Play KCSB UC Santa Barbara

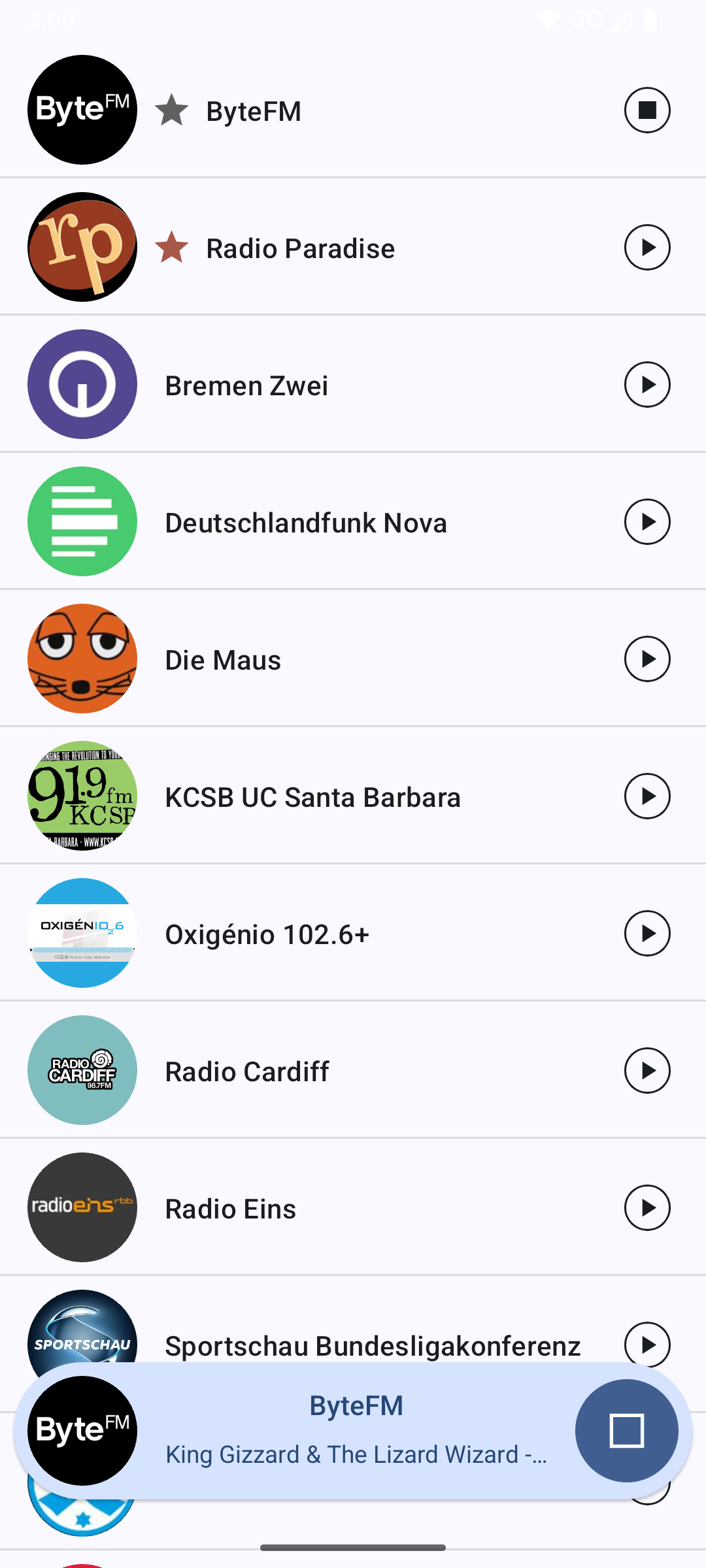click(x=647, y=796)
